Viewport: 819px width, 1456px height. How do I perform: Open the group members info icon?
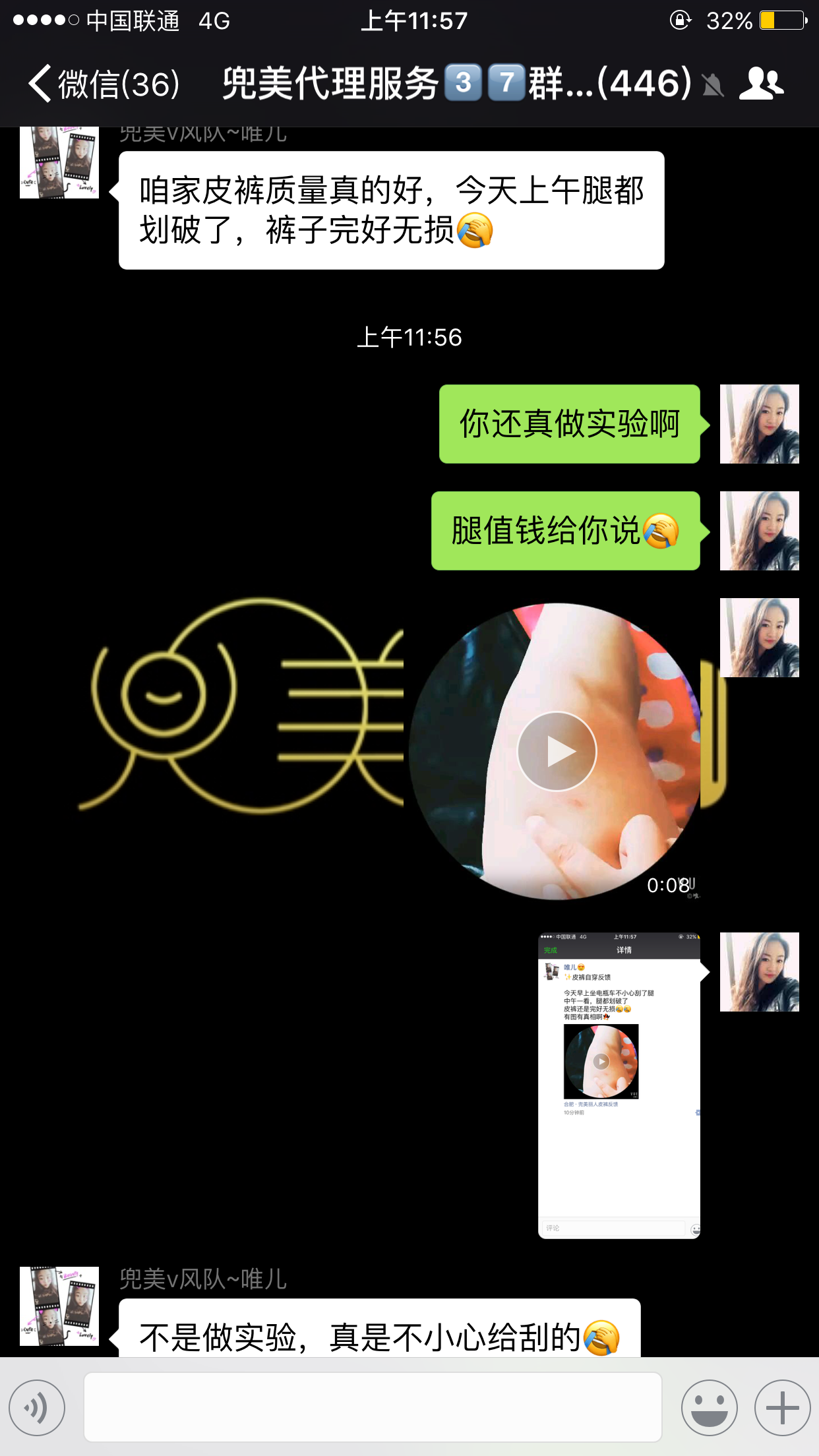point(761,84)
